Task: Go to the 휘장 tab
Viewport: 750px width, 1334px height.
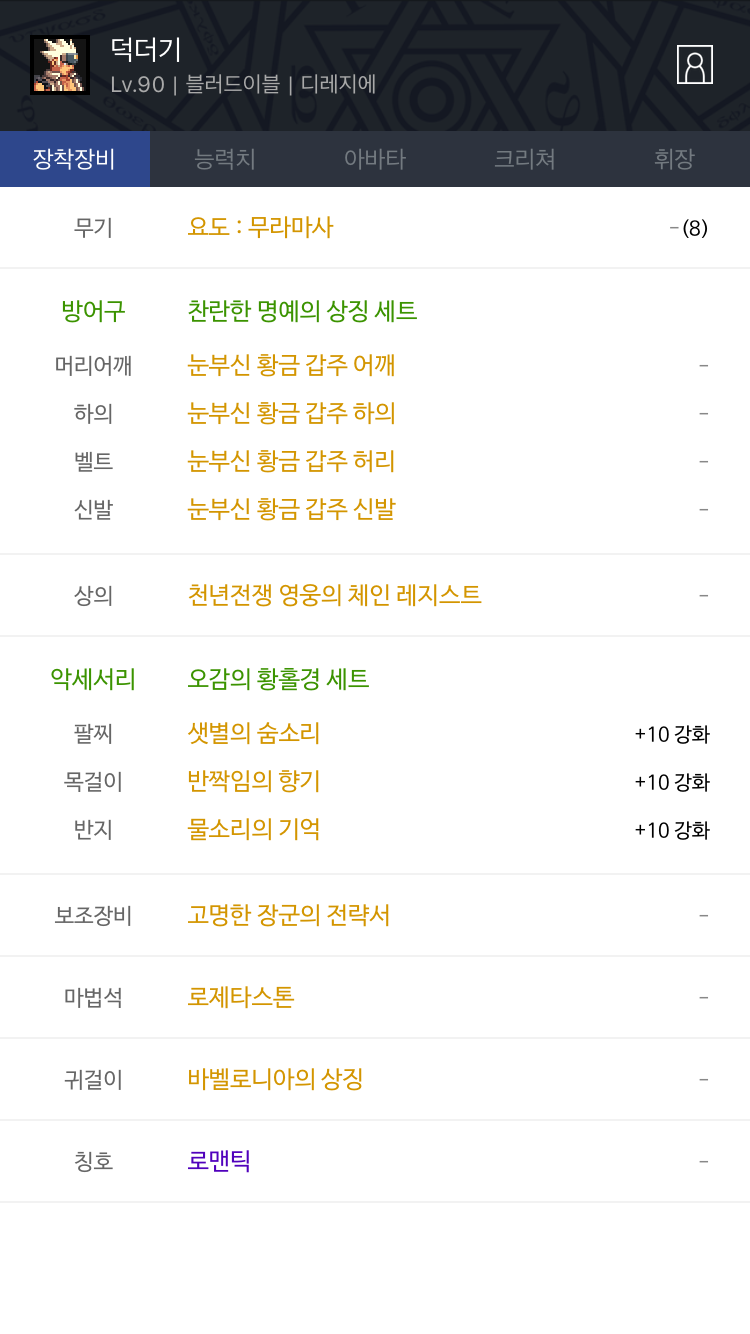Action: (x=675, y=159)
